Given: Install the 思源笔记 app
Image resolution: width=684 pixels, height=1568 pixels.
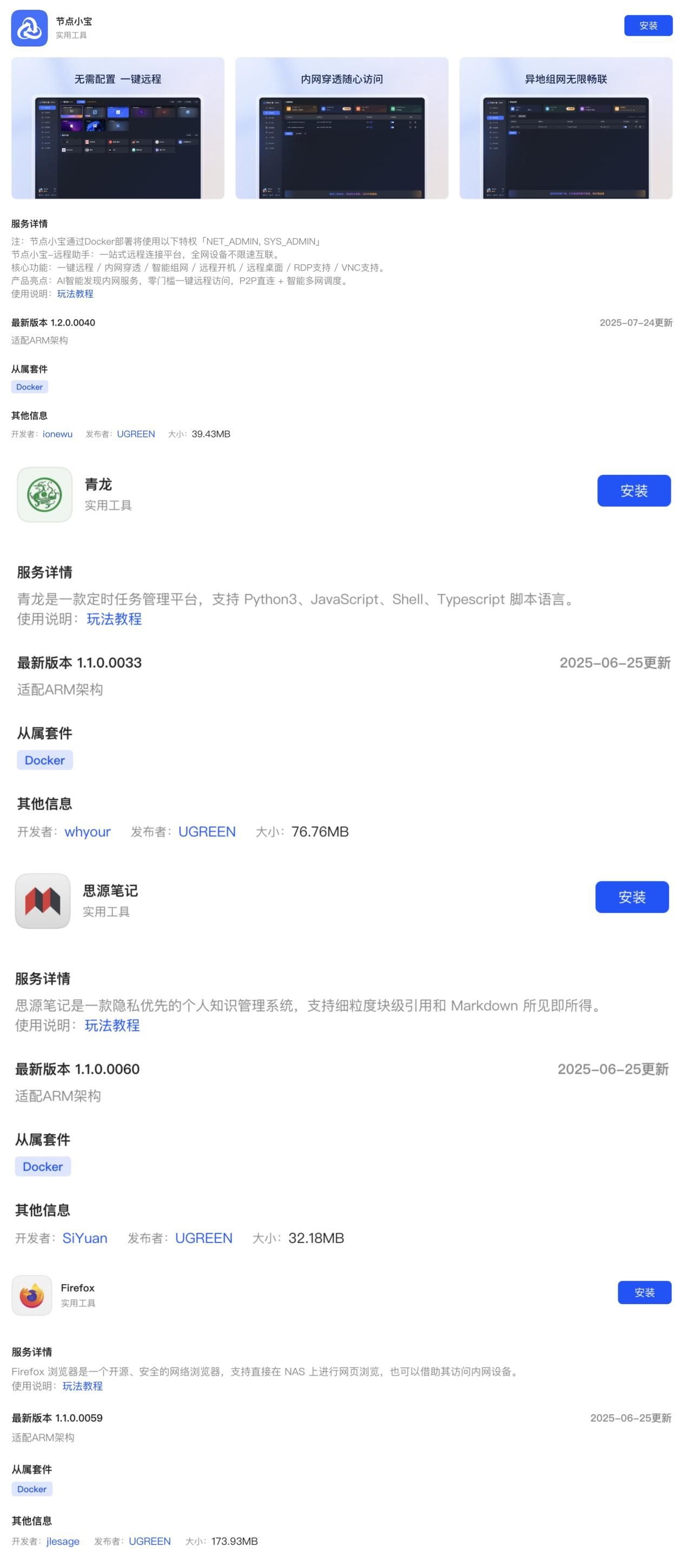Looking at the screenshot, I should click(x=632, y=897).
